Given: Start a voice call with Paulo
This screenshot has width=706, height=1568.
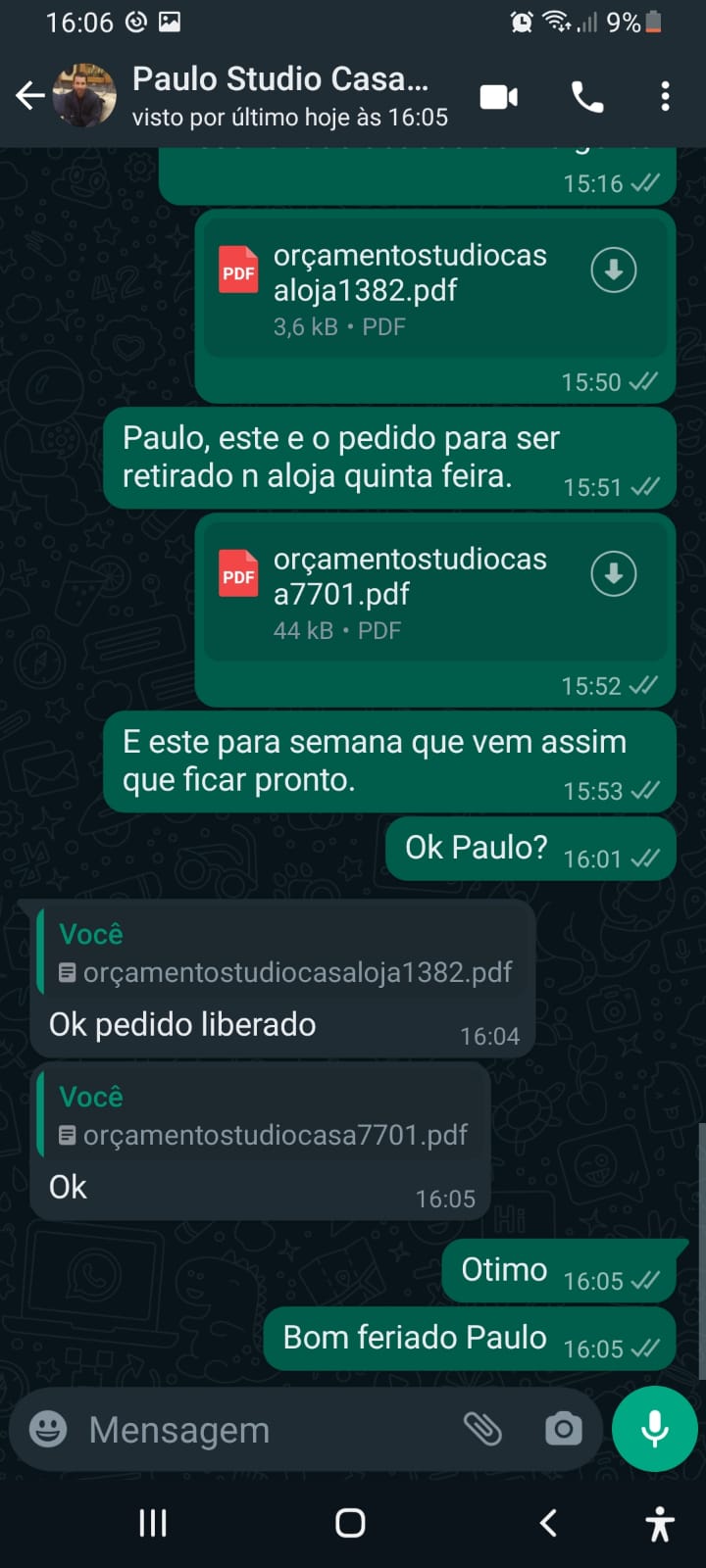Looking at the screenshot, I should coord(587,97).
